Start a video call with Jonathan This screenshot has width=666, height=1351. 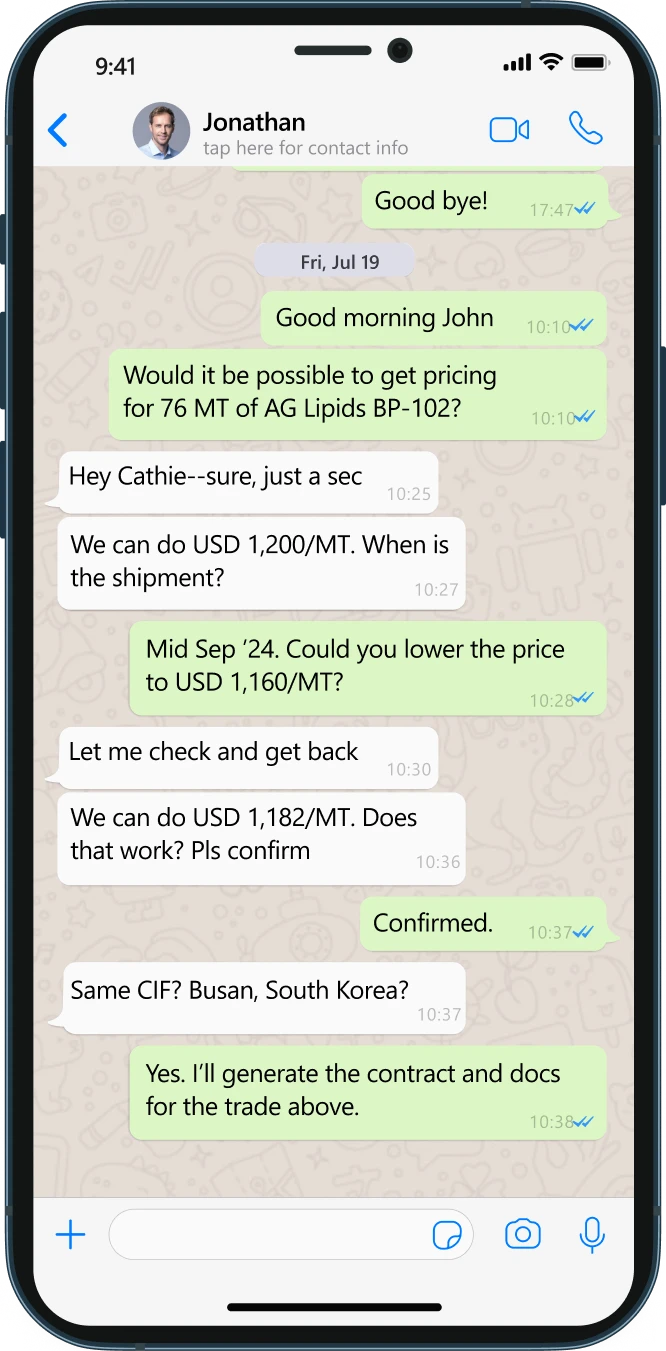click(x=509, y=130)
